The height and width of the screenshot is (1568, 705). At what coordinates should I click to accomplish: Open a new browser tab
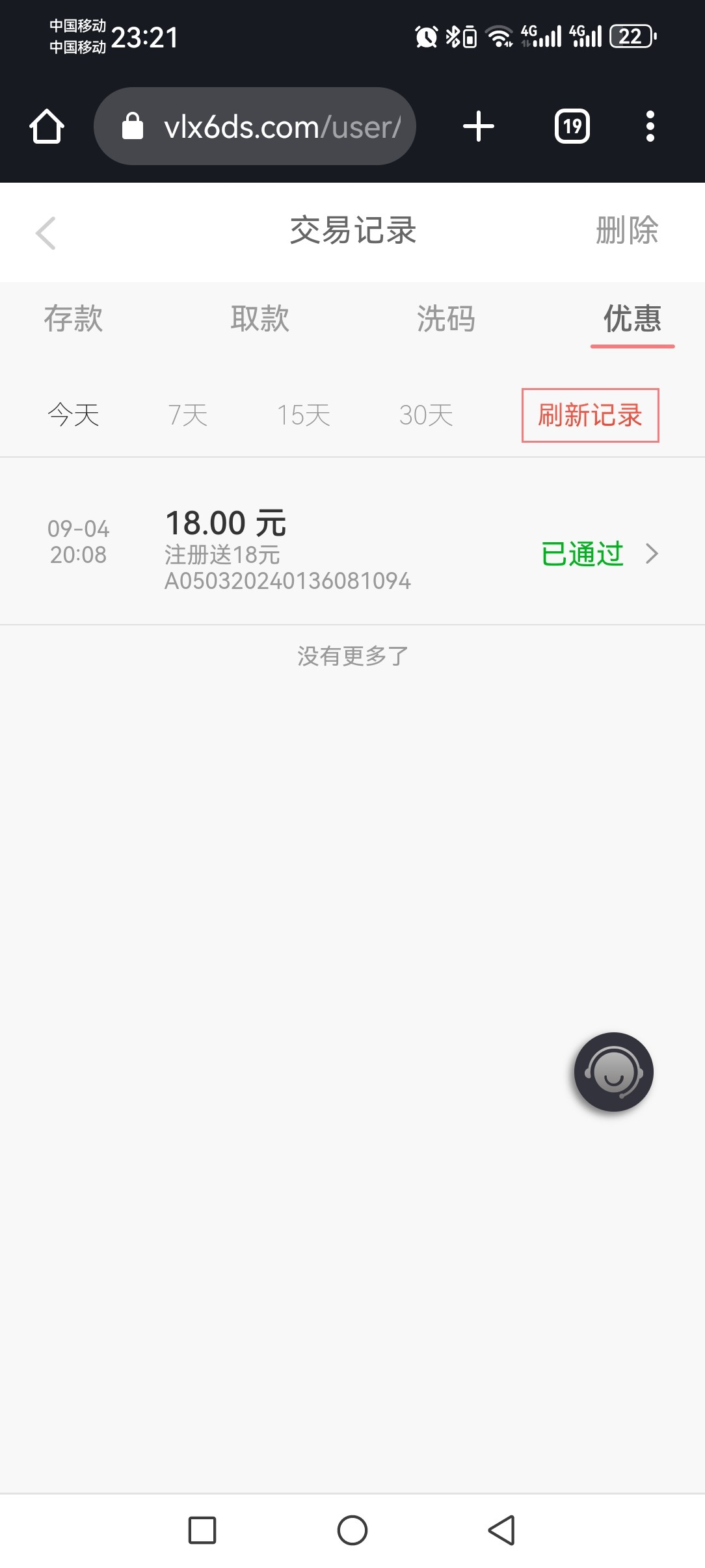pos(479,126)
